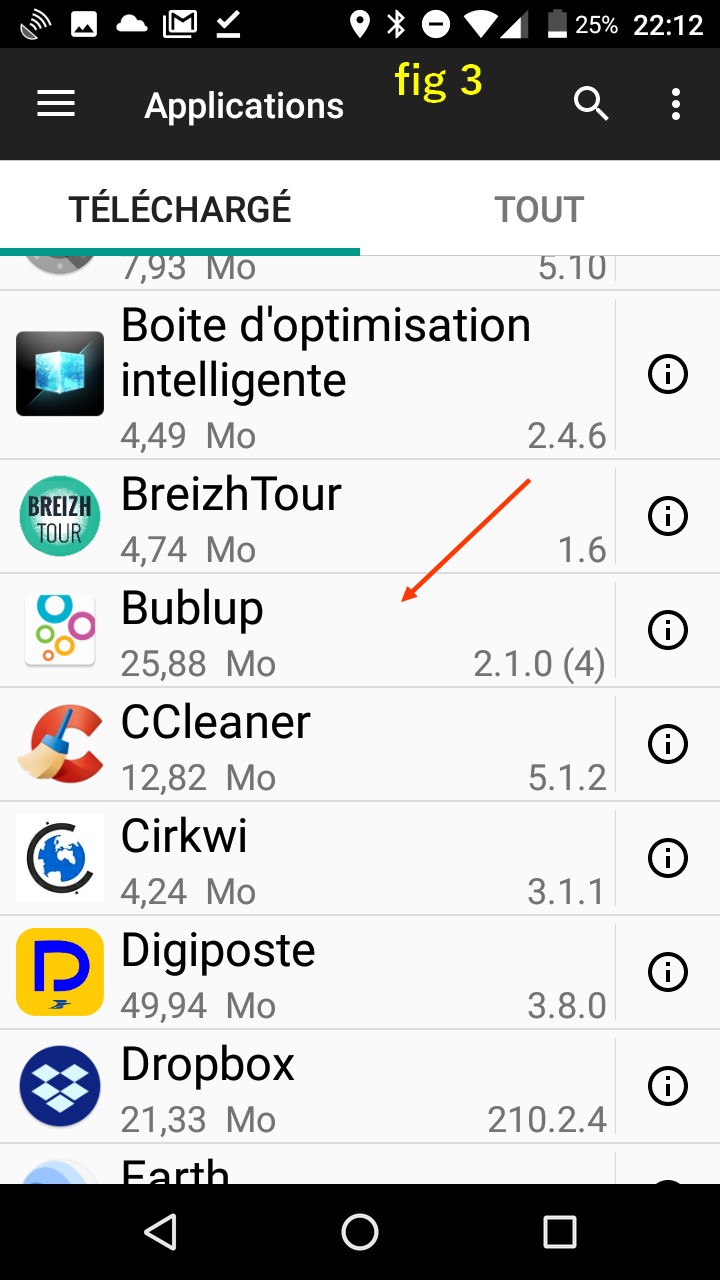Show info for Boite d'optimisation intelligente
This screenshot has height=1280, width=720.
tap(668, 375)
